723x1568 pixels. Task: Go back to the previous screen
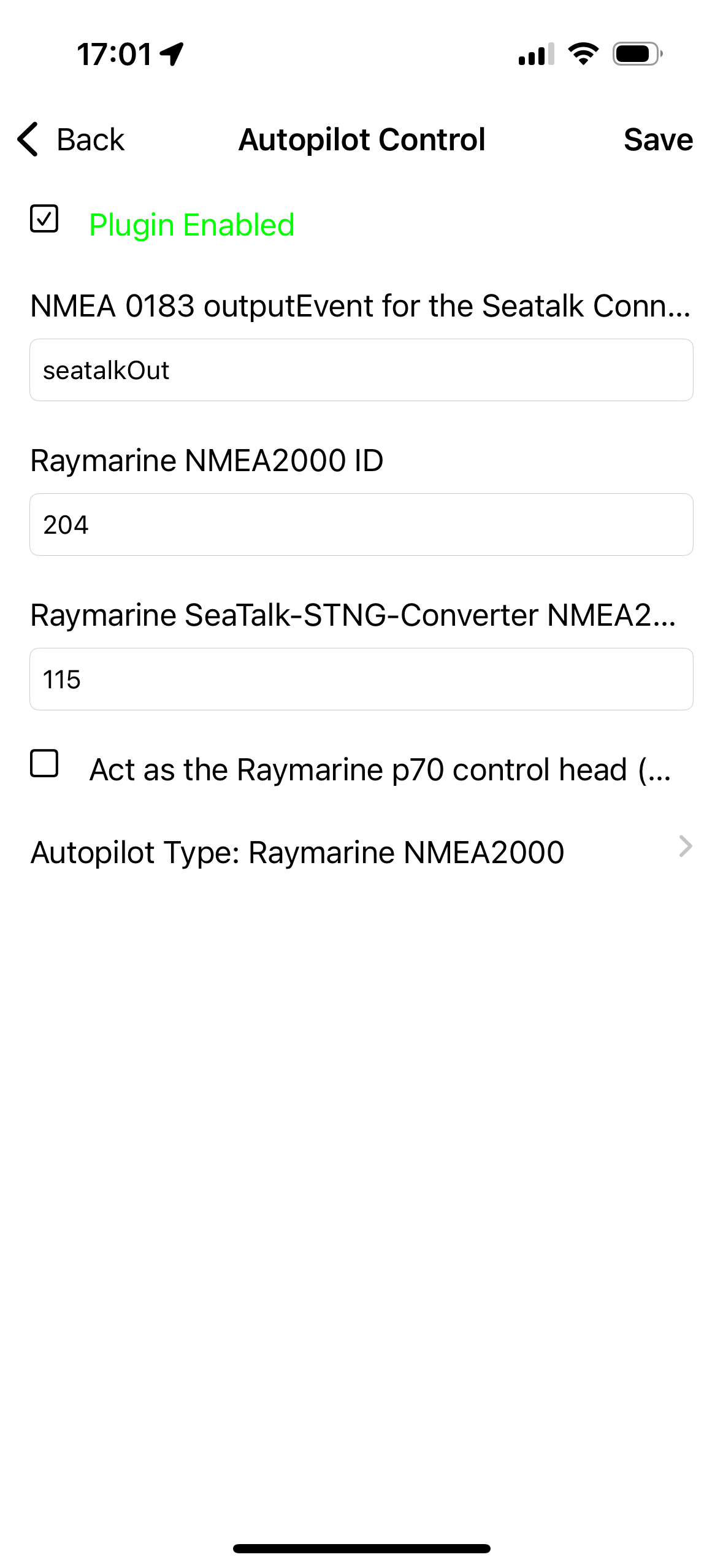point(71,140)
